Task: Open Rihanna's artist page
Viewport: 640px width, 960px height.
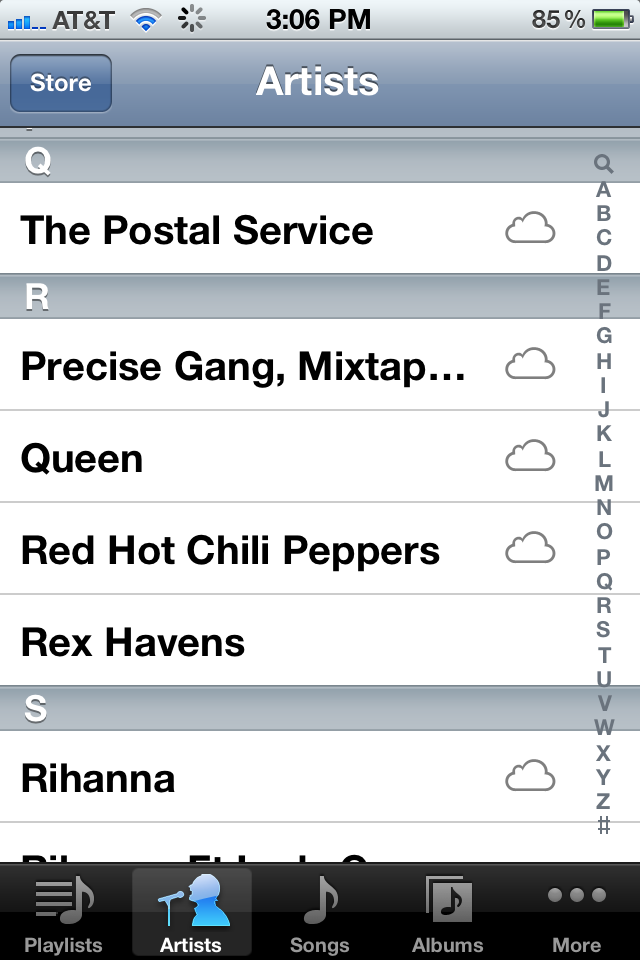Action: pyautogui.click(x=290, y=777)
